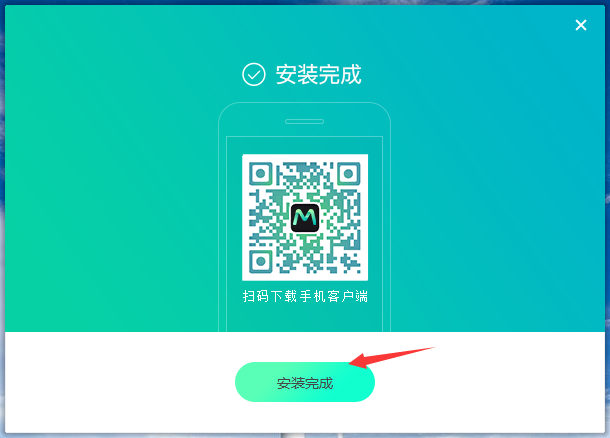Tap the 安装完成 button
This screenshot has height=438, width=610.
pos(305,383)
